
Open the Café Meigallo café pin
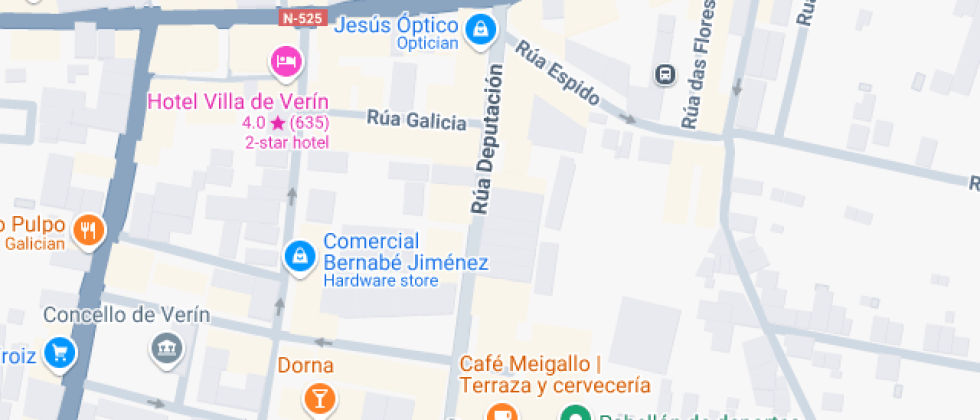[502, 412]
